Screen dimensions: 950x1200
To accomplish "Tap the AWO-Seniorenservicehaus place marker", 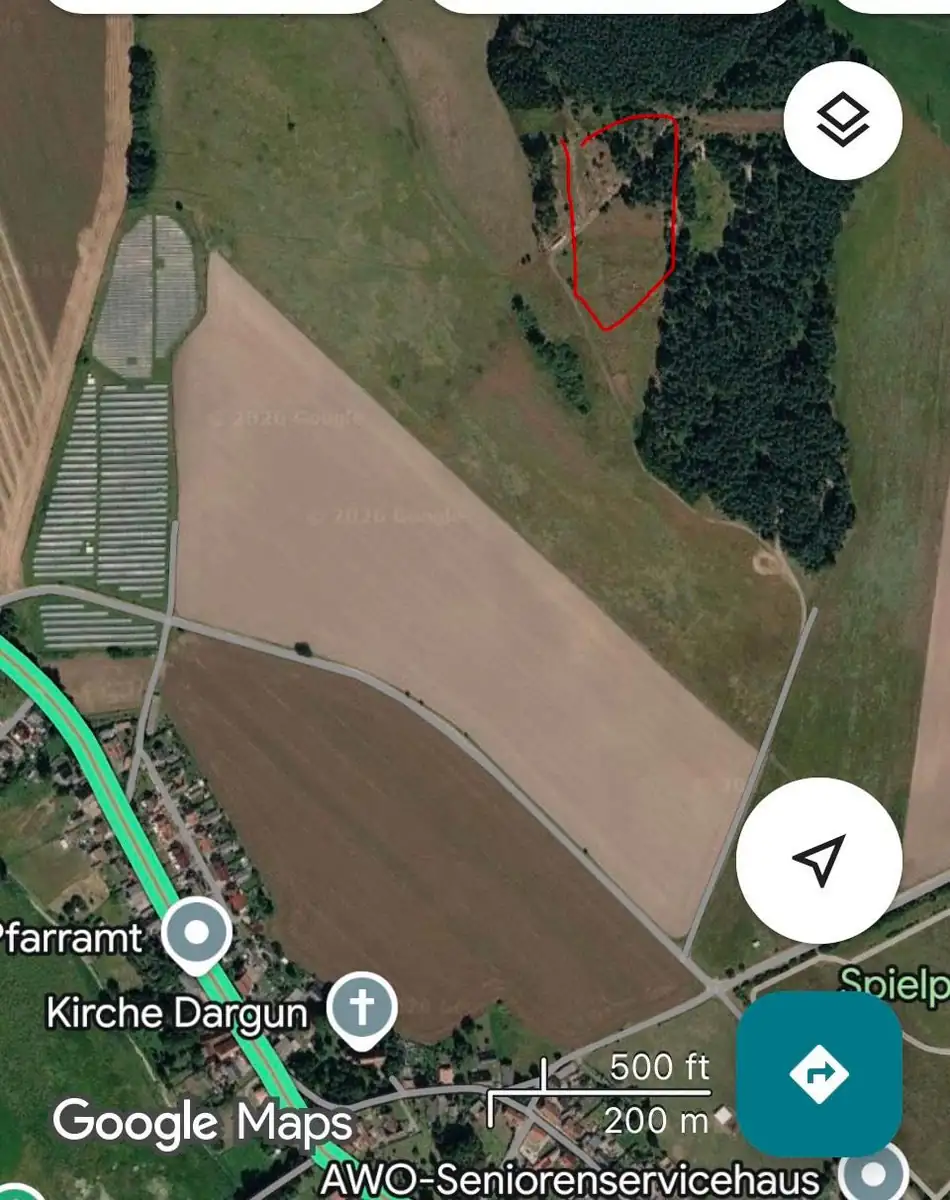I will pyautogui.click(x=872, y=1175).
